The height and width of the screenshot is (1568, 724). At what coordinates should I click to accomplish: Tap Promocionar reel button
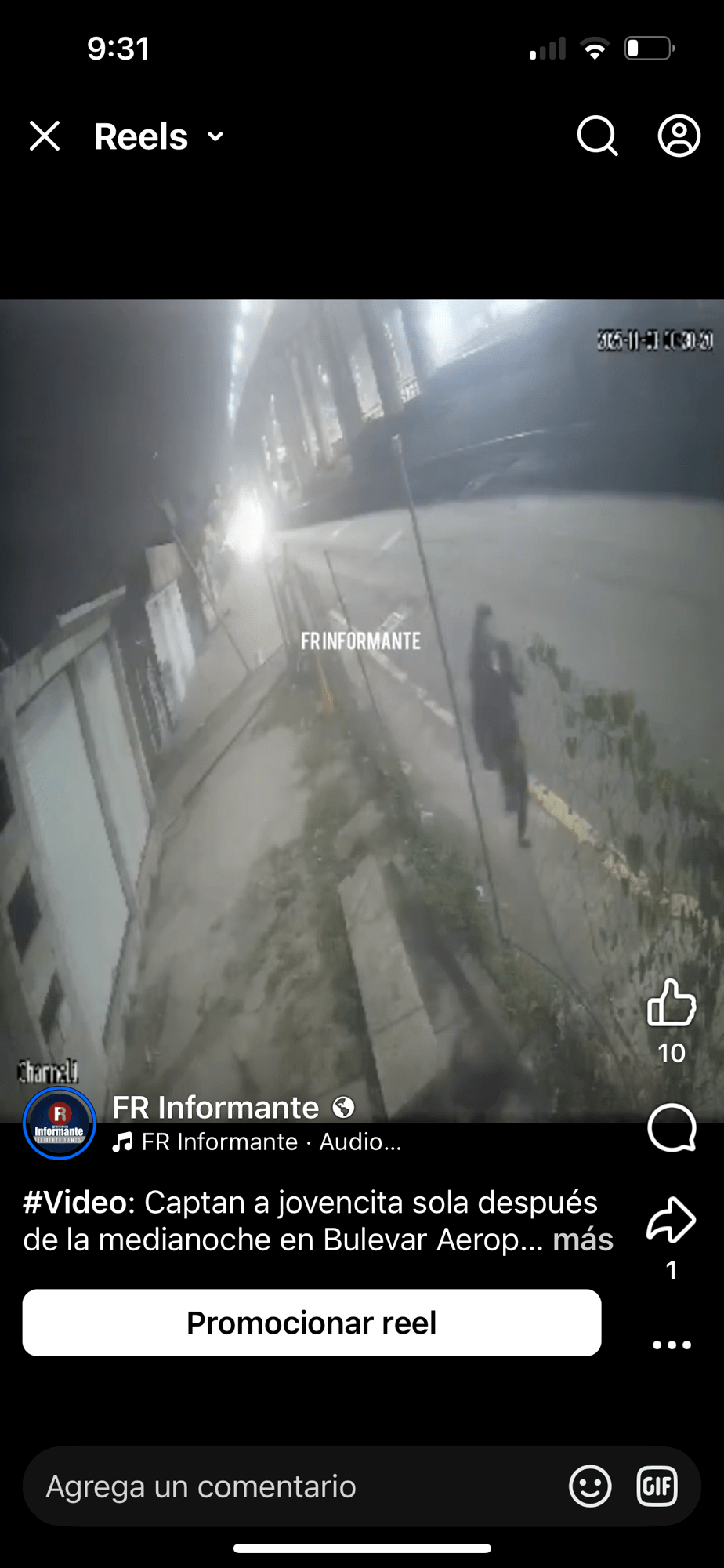tap(312, 1323)
